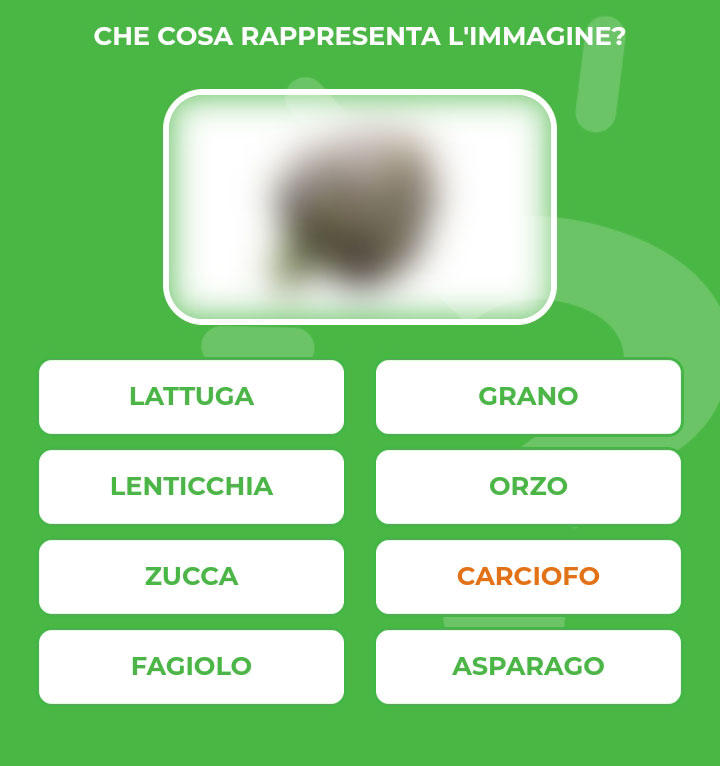The image size is (720, 766).
Task: Choose the FAGIOLO option
Action: [x=191, y=667]
